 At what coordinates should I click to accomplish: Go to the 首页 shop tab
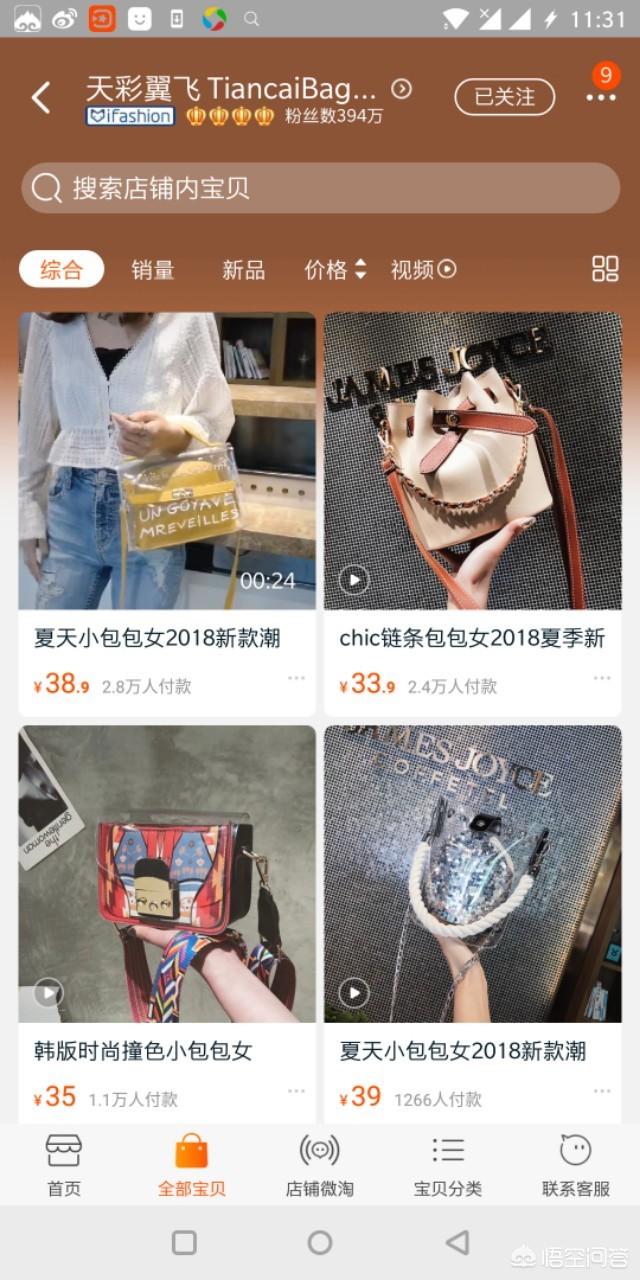[x=64, y=1165]
